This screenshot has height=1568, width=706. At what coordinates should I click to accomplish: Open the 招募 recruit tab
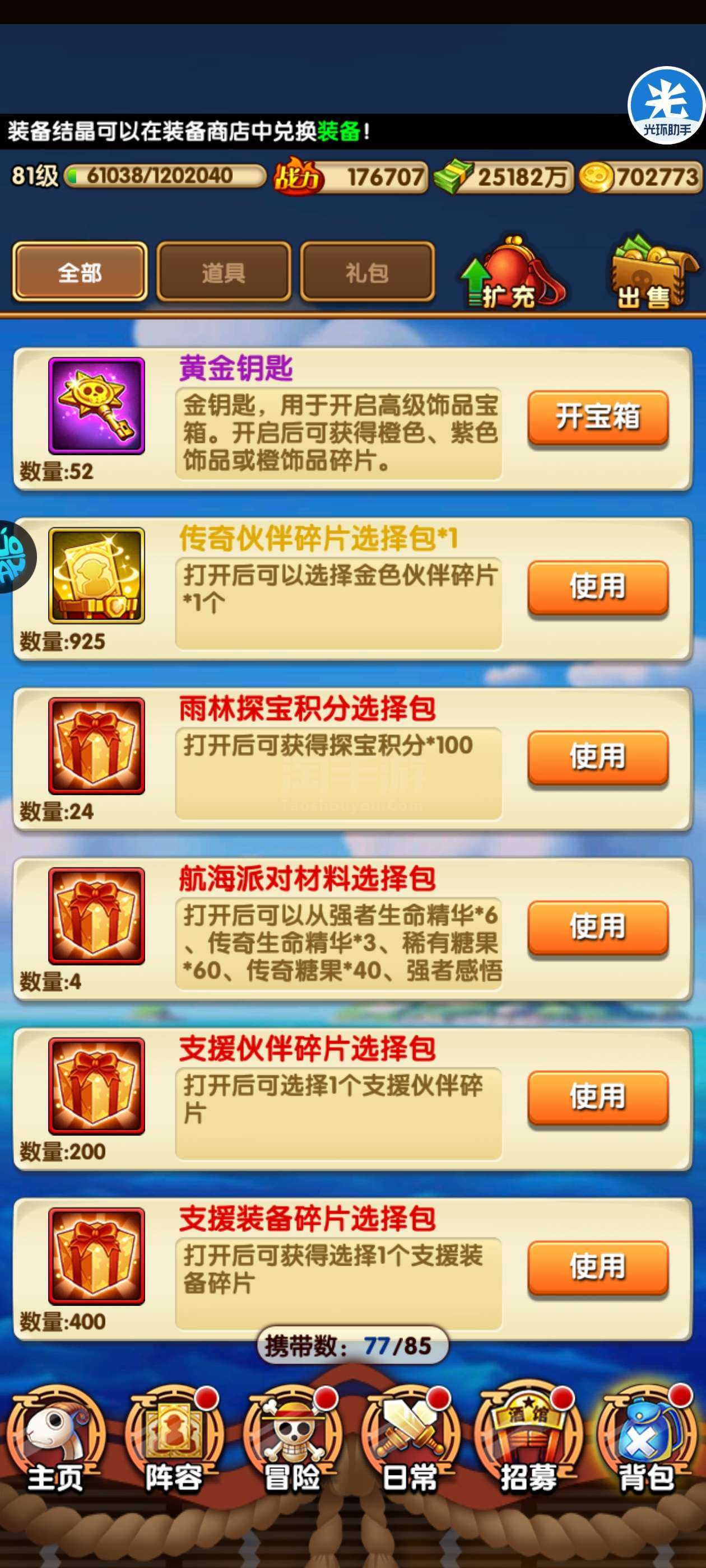[x=528, y=1443]
